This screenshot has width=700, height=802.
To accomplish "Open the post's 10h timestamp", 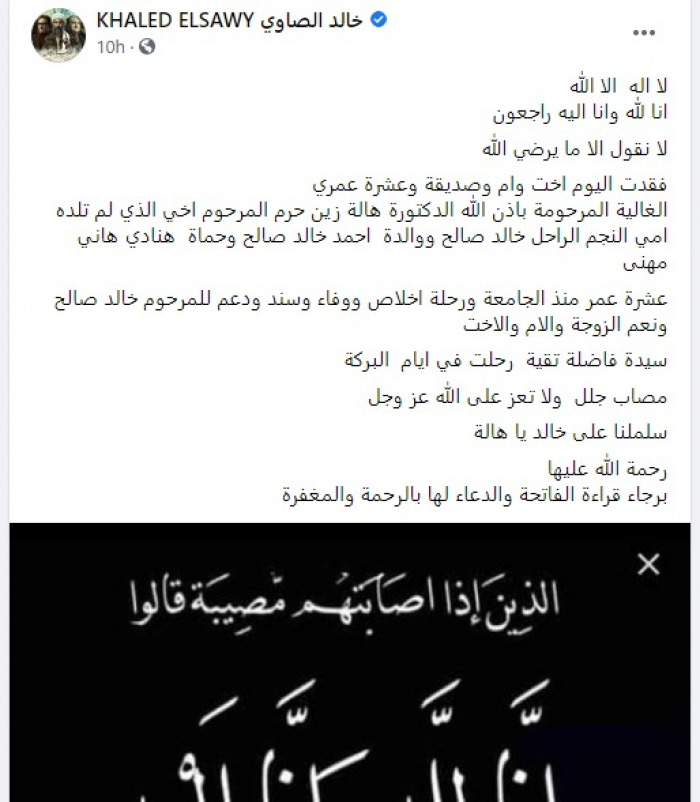I will [x=110, y=46].
